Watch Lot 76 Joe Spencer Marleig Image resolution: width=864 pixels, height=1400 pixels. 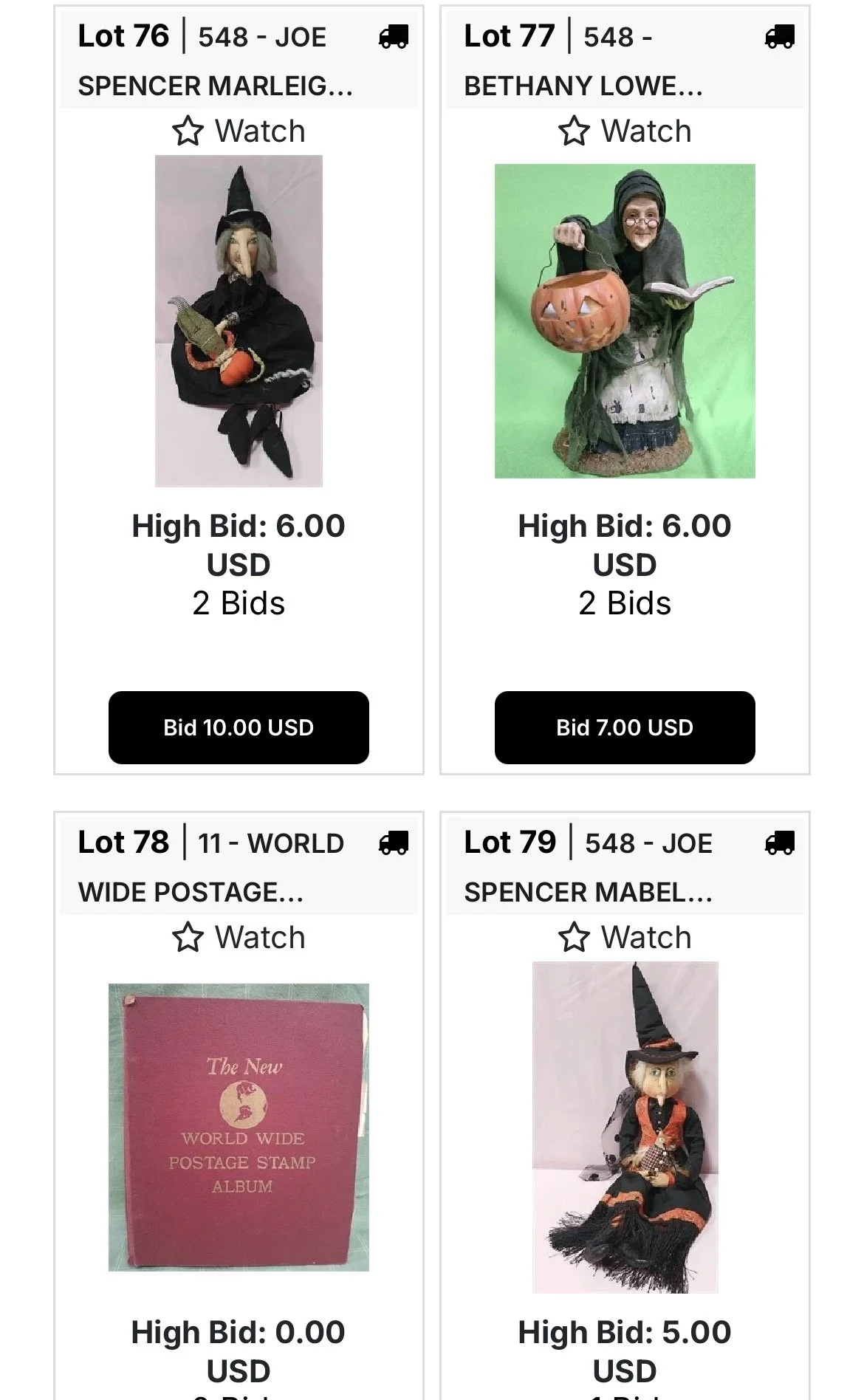(x=239, y=131)
